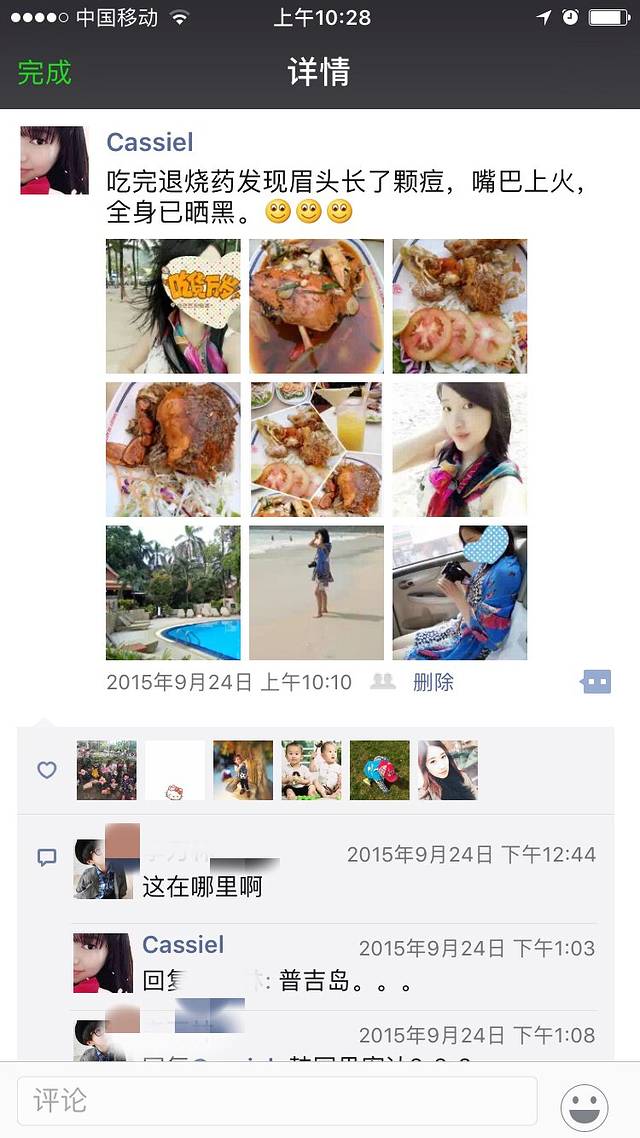Open the roasted crab on plate photo
This screenshot has width=640, height=1138.
point(173,449)
